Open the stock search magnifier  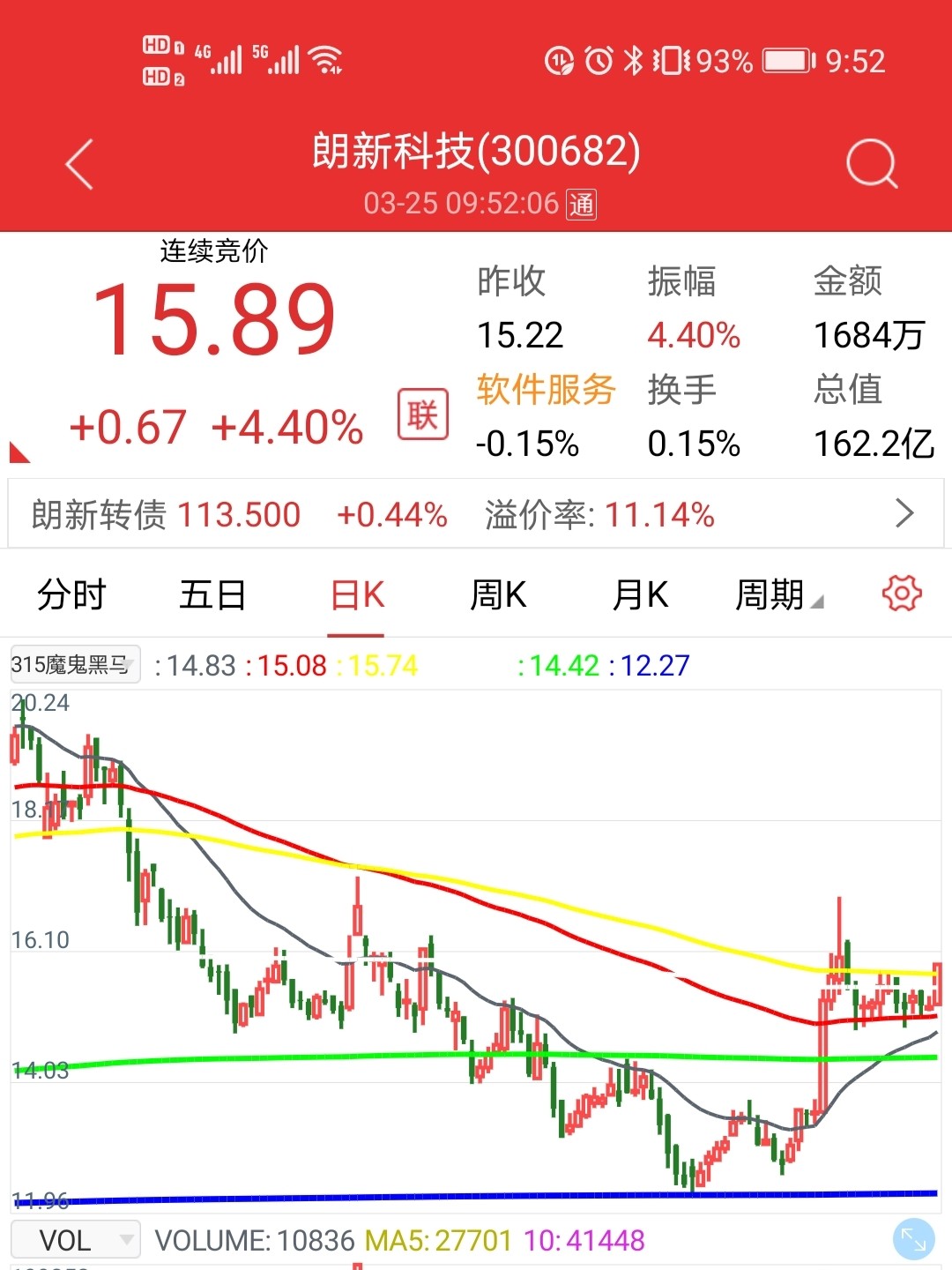pos(871,163)
